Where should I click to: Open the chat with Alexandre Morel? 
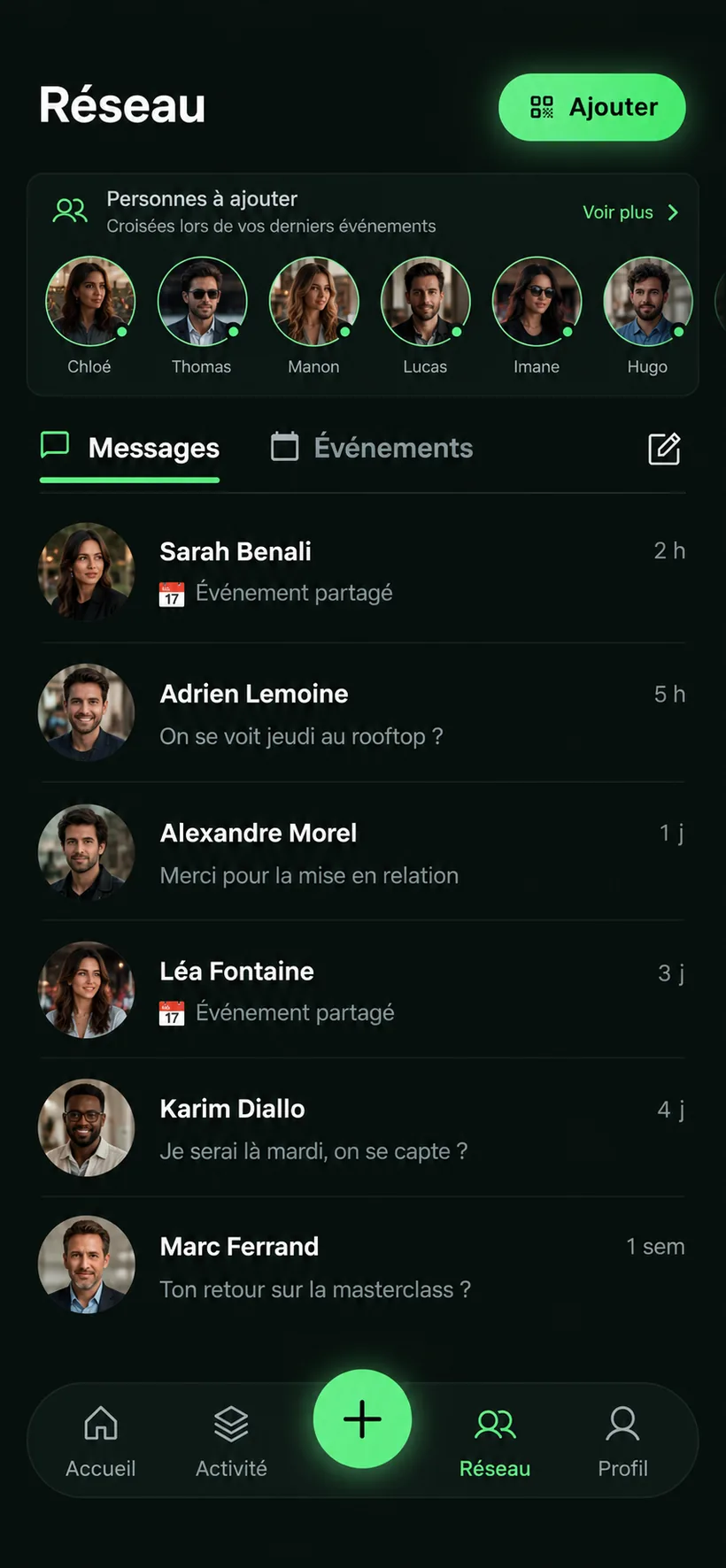pyautogui.click(x=363, y=852)
